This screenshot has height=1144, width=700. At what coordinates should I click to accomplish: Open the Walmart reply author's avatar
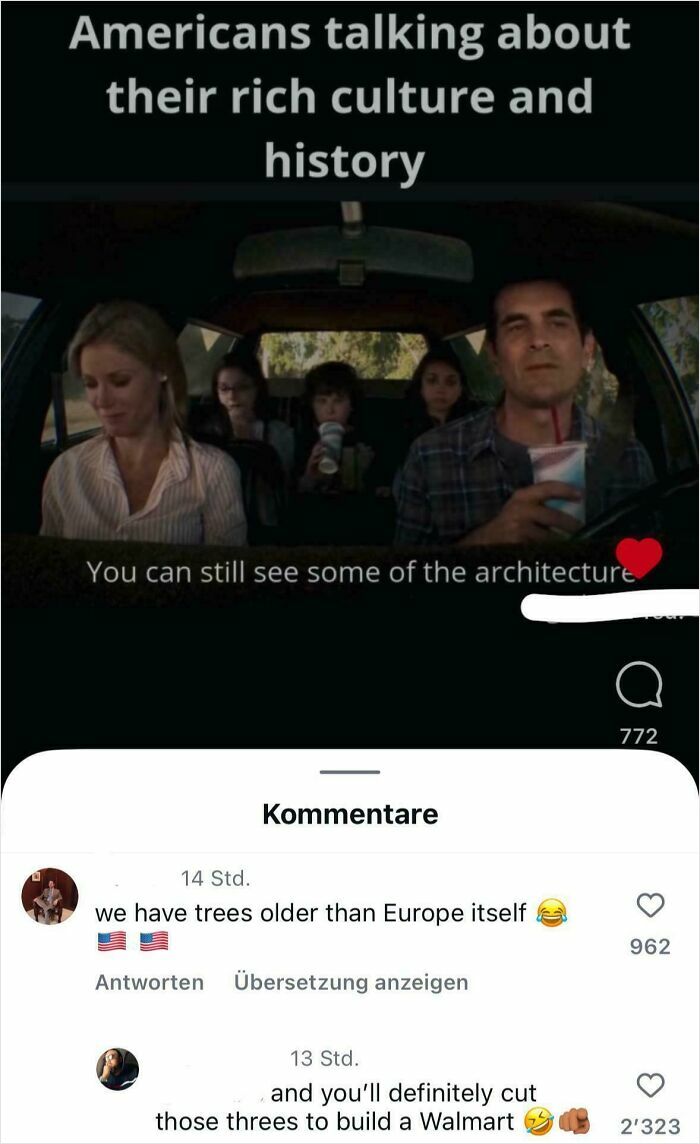(x=117, y=1069)
